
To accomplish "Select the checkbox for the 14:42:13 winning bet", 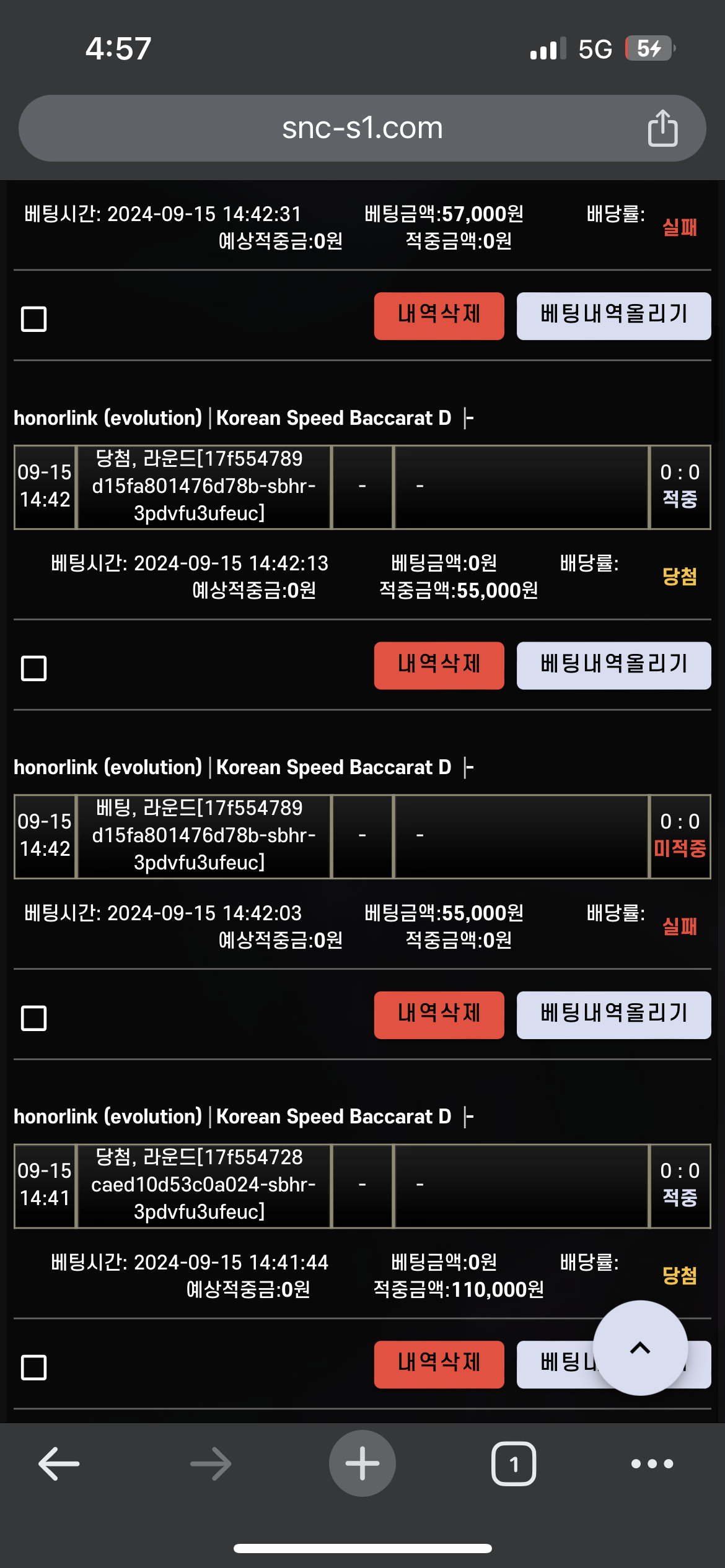I will [34, 669].
